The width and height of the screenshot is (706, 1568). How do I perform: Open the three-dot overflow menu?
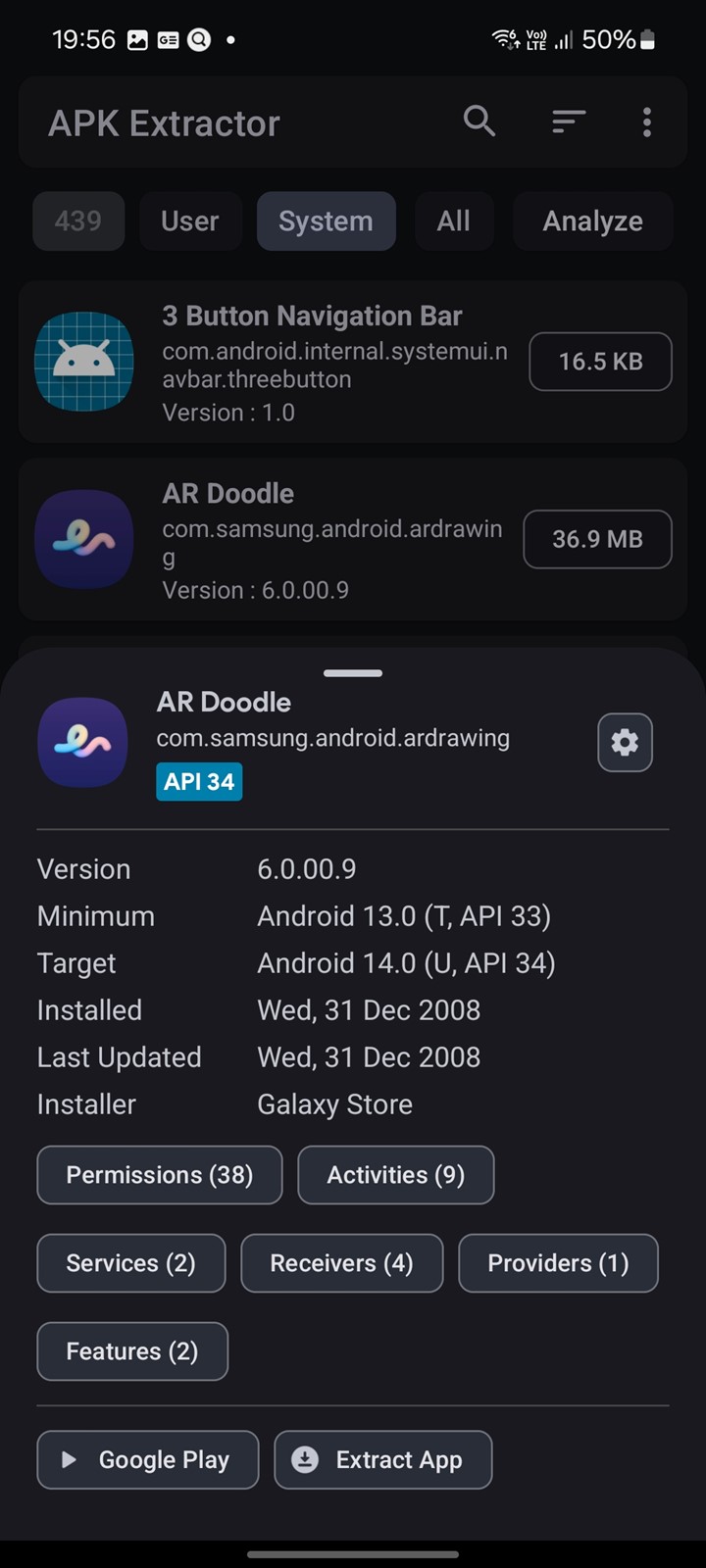[647, 122]
